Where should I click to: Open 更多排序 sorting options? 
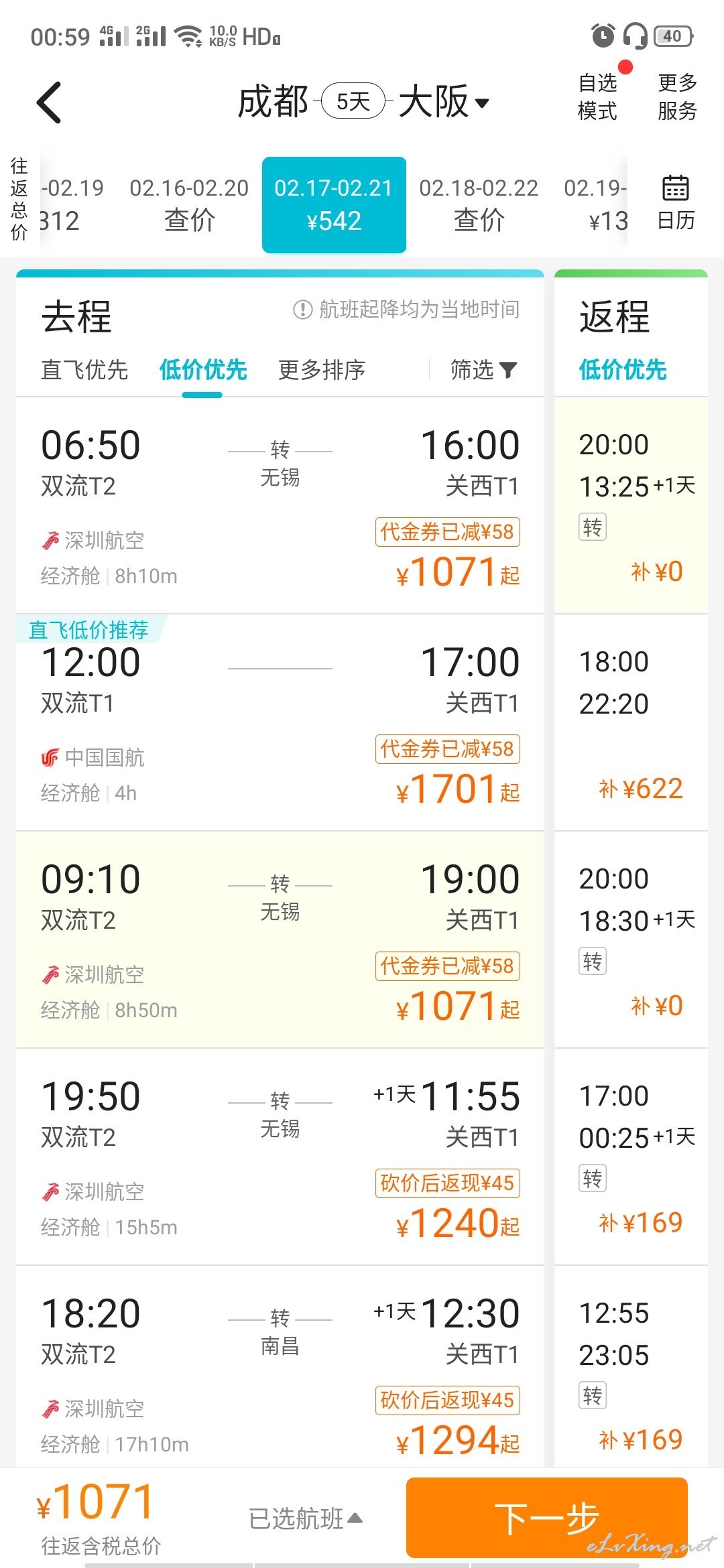pos(322,369)
